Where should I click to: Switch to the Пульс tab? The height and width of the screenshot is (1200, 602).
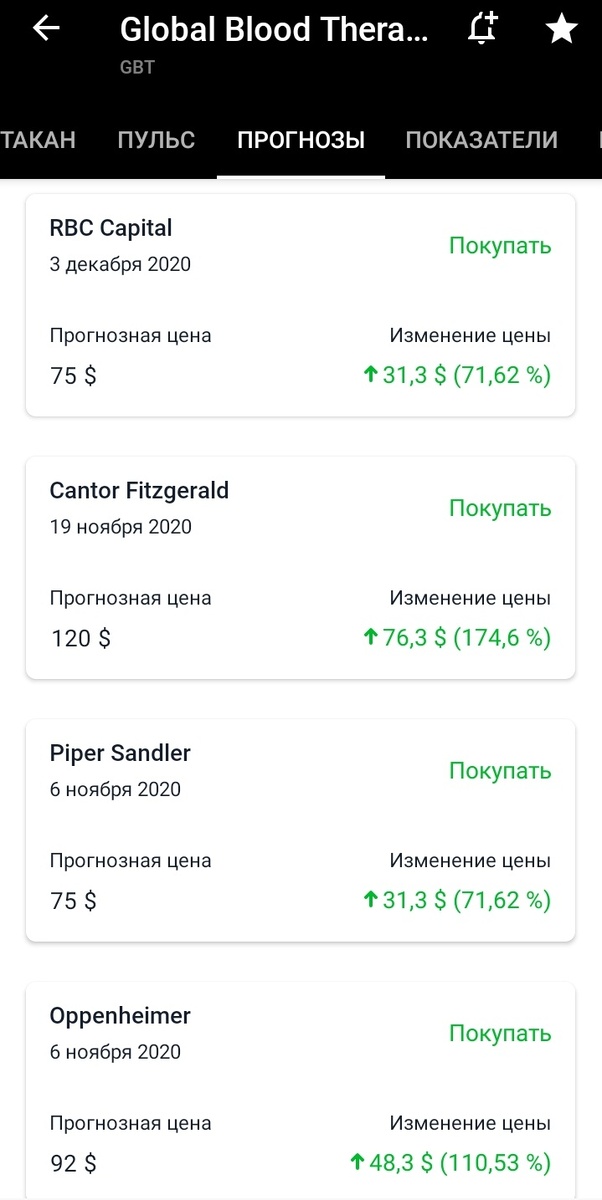tap(156, 140)
